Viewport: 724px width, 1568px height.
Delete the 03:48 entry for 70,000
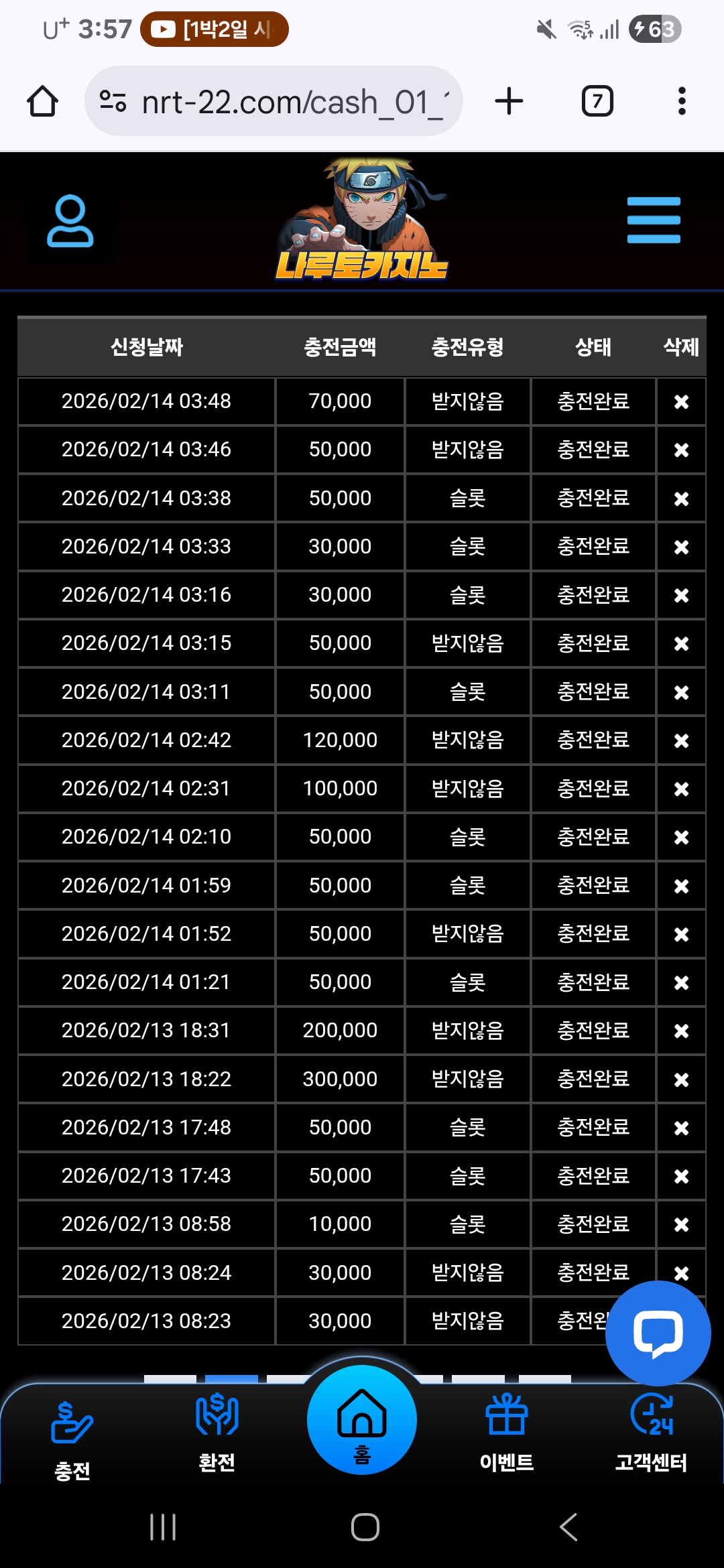tap(681, 401)
